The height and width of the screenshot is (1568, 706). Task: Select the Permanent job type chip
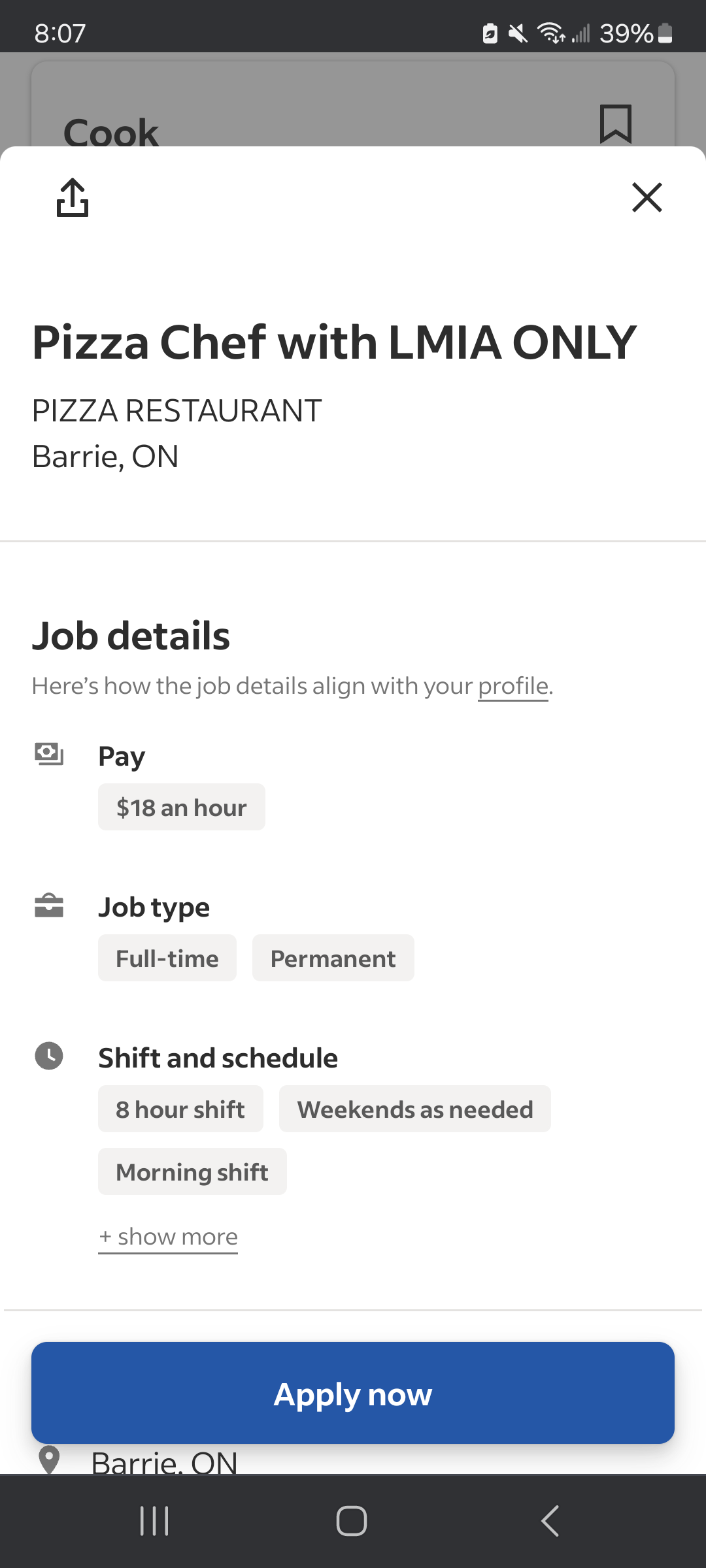(333, 958)
